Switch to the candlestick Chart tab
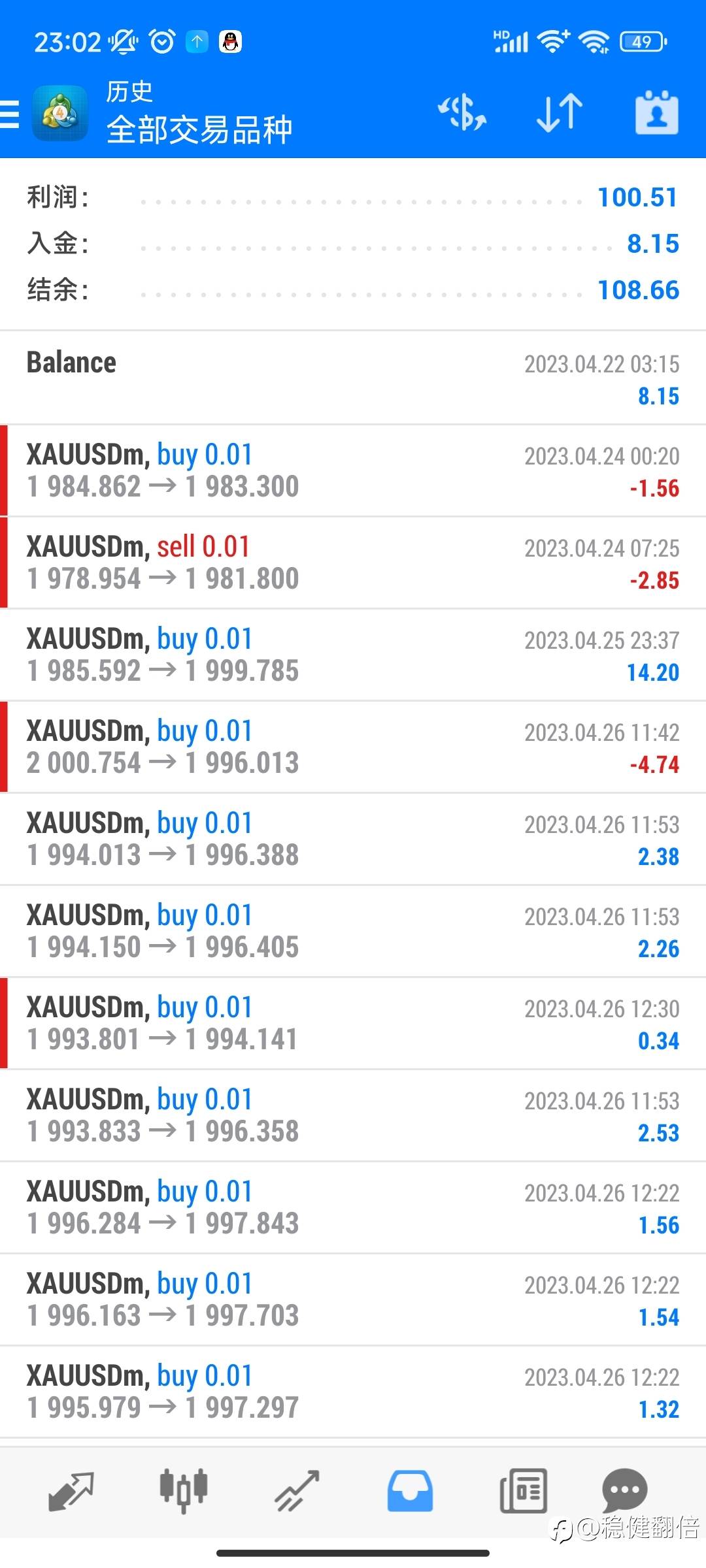 pos(184,1492)
